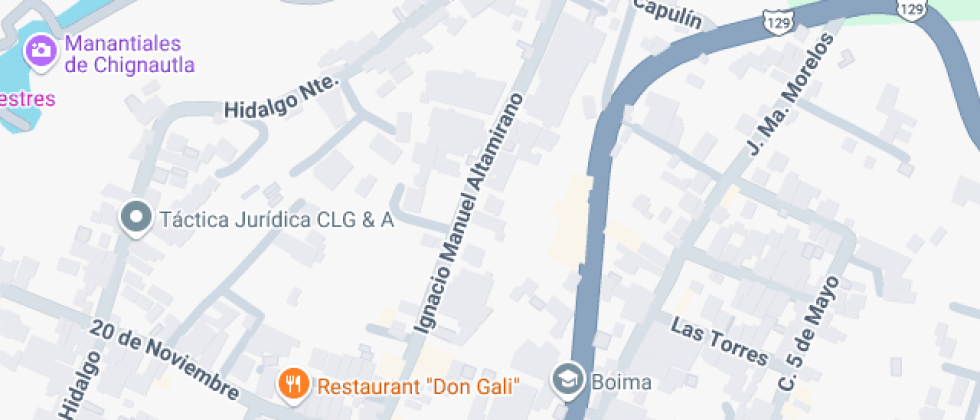The width and height of the screenshot is (980, 420).
Task: Tap the Restaurant "Don Gali" pin
Action: click(x=293, y=383)
